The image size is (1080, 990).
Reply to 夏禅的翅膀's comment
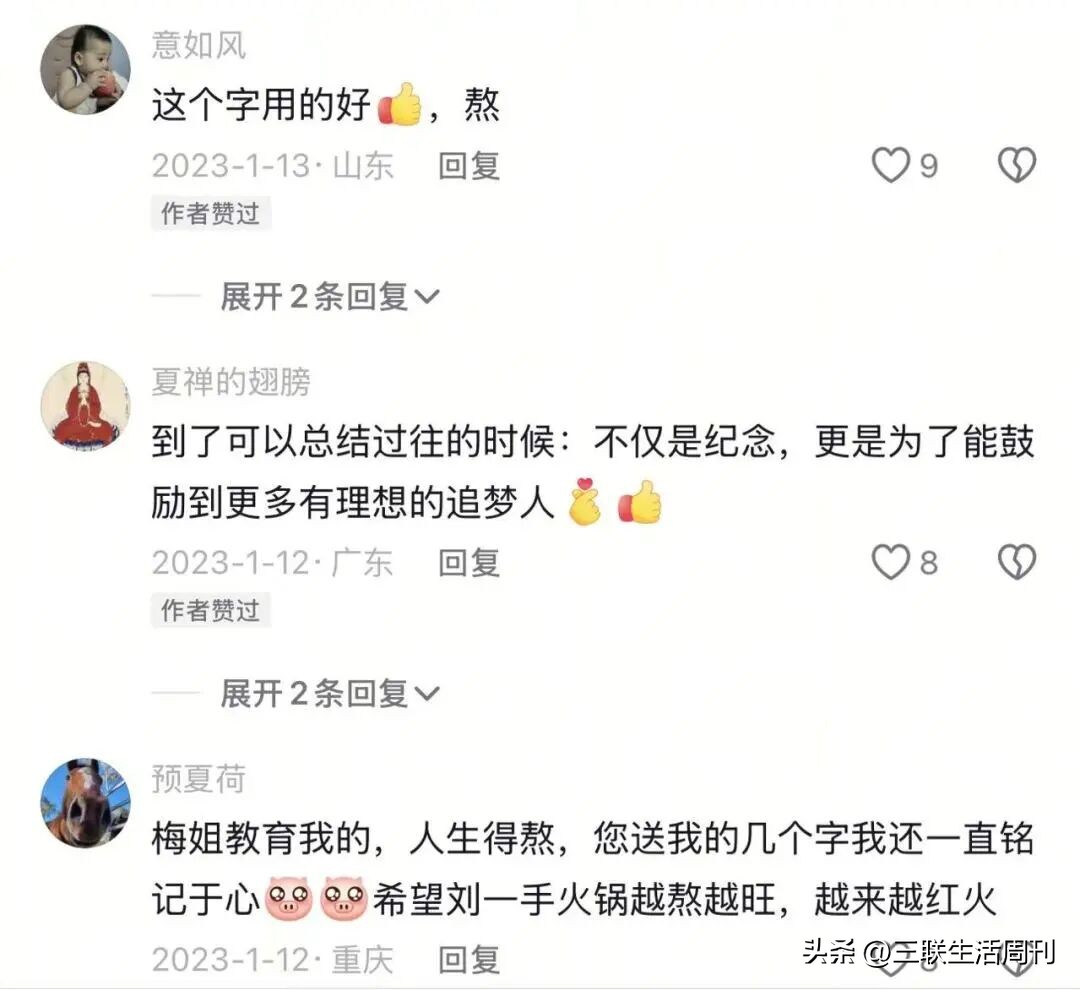(x=469, y=563)
